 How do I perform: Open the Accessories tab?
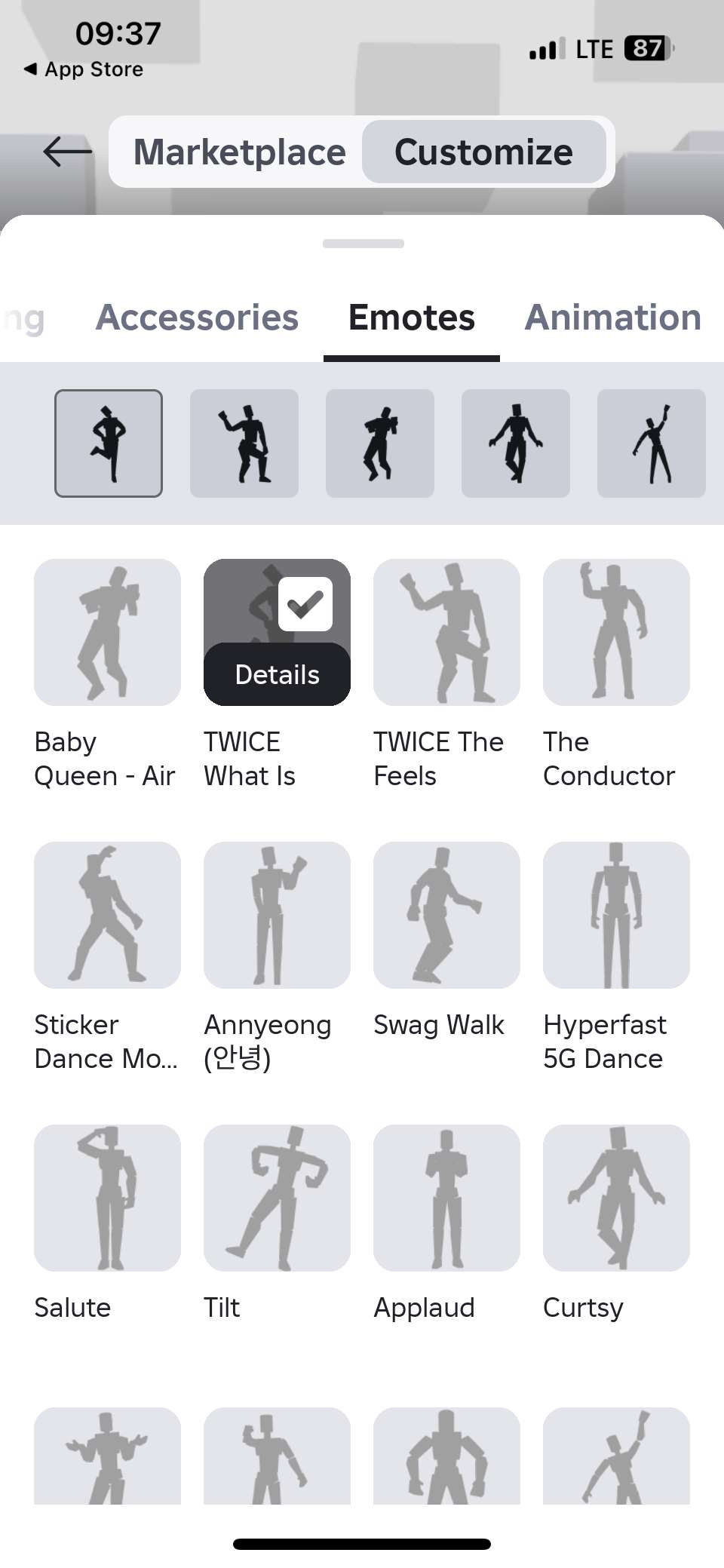197,318
